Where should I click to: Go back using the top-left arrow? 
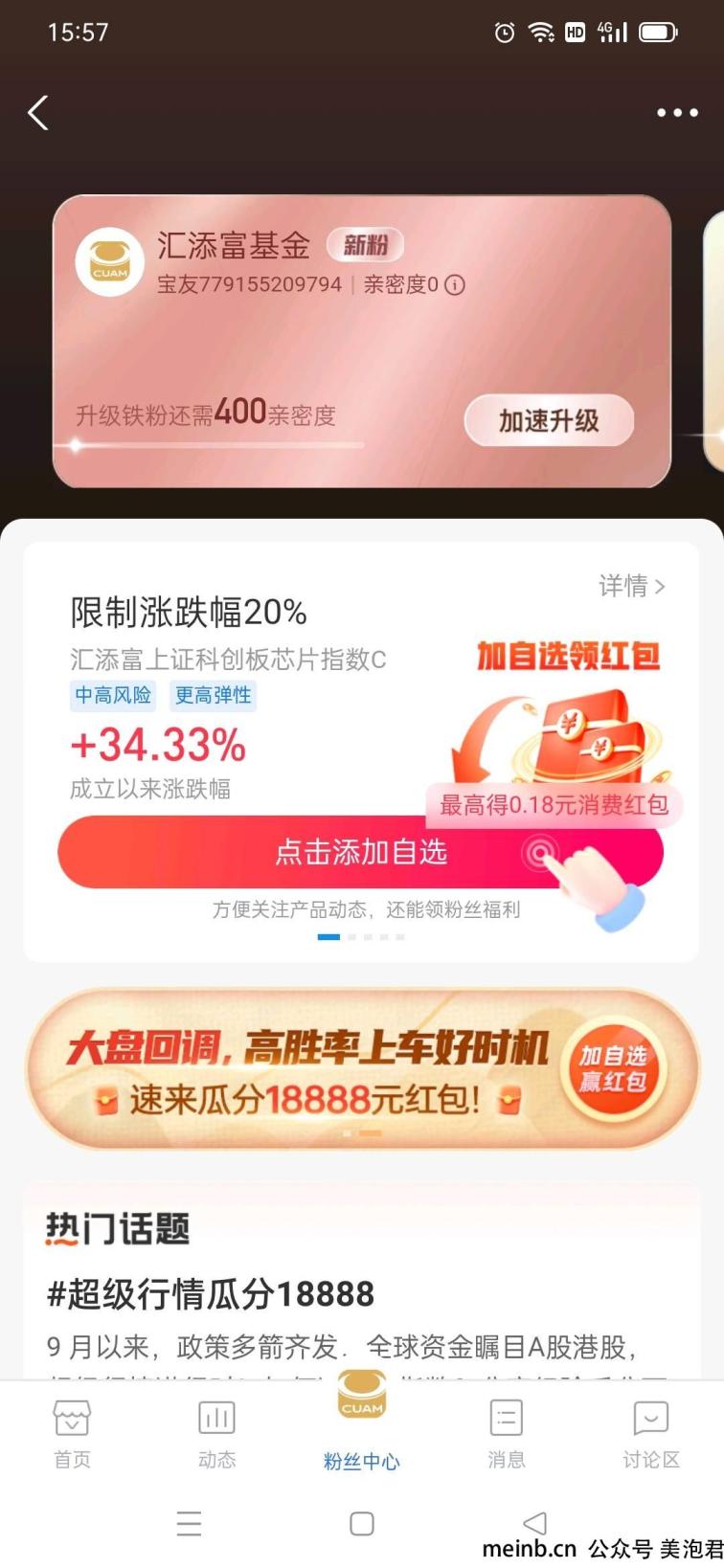[38, 113]
